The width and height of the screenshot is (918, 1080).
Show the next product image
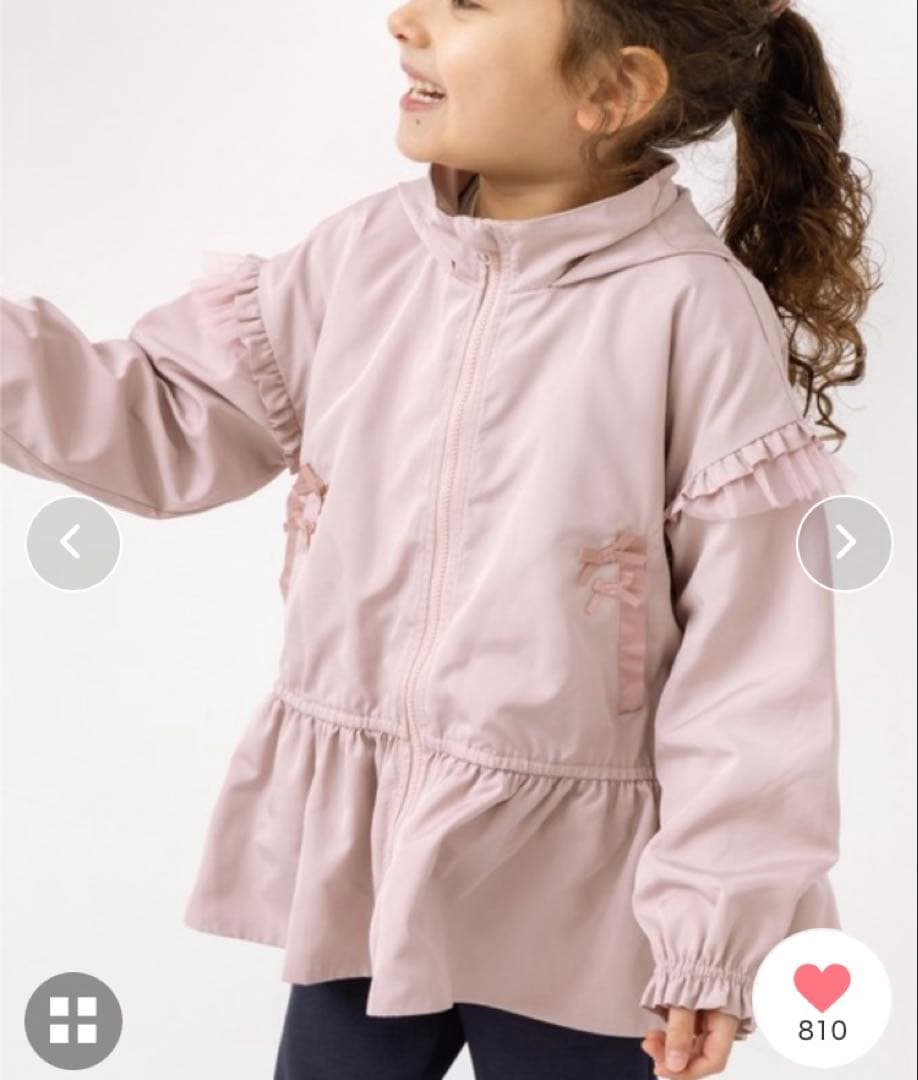845,543
